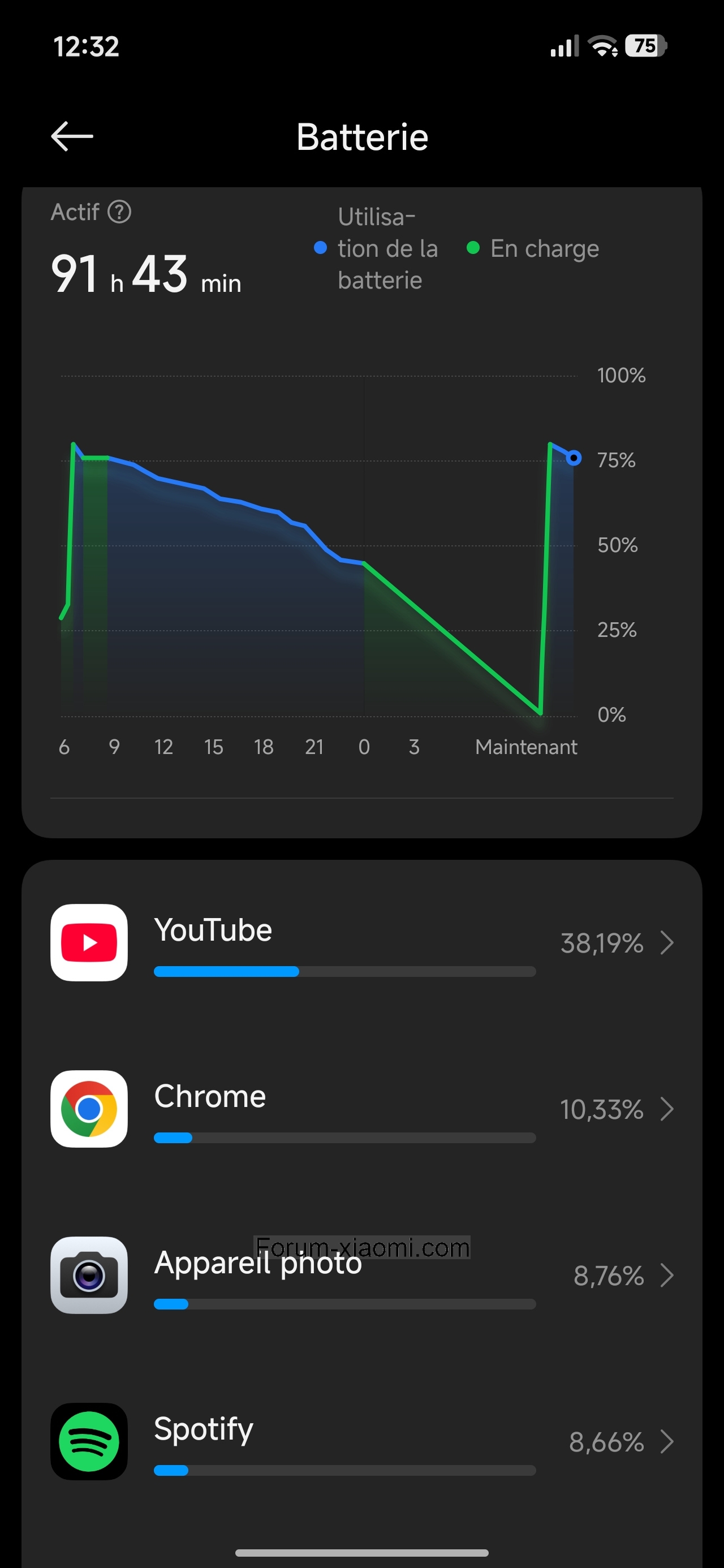Open the Actif help question mark
Screen dimensions: 724x1568
119,213
